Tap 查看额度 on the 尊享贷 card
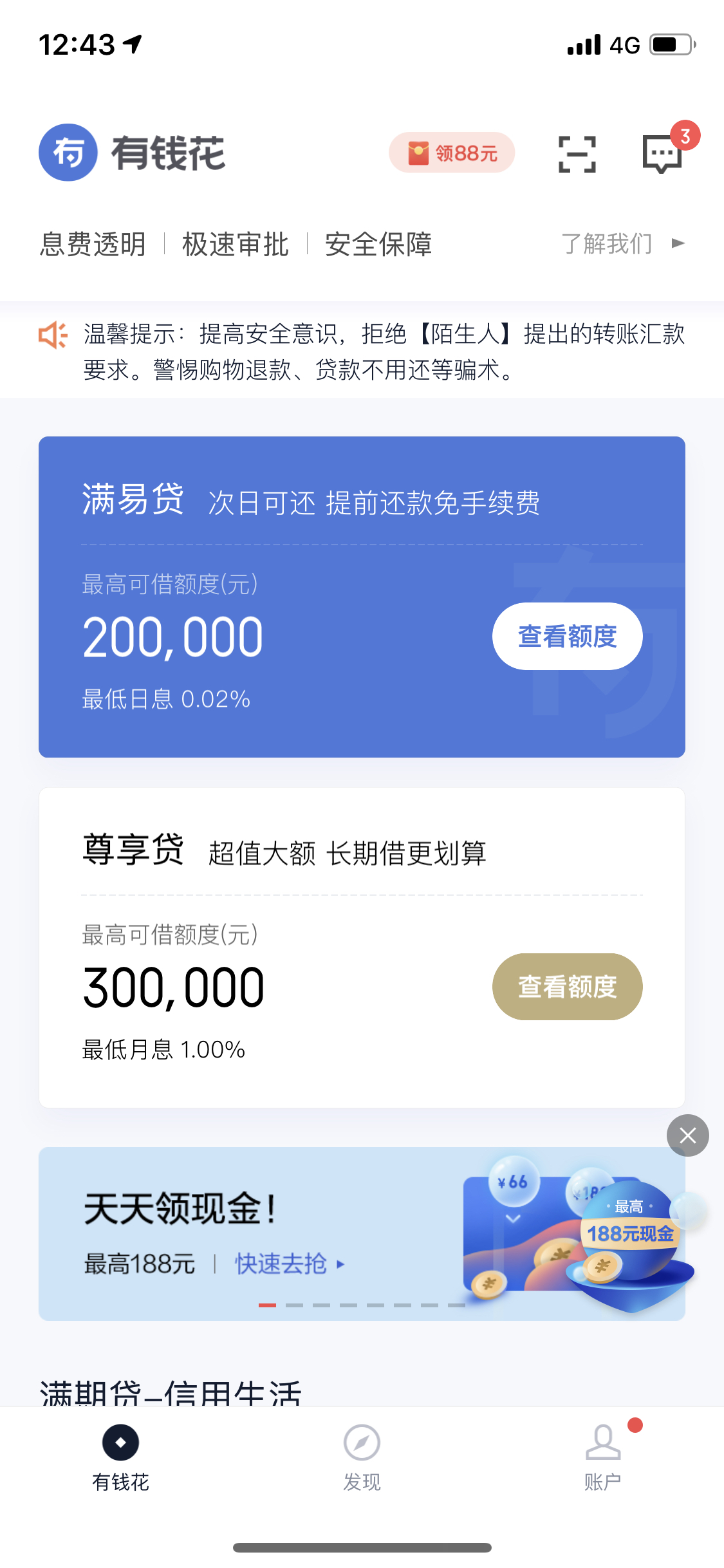Viewport: 724px width, 1568px height. [567, 986]
